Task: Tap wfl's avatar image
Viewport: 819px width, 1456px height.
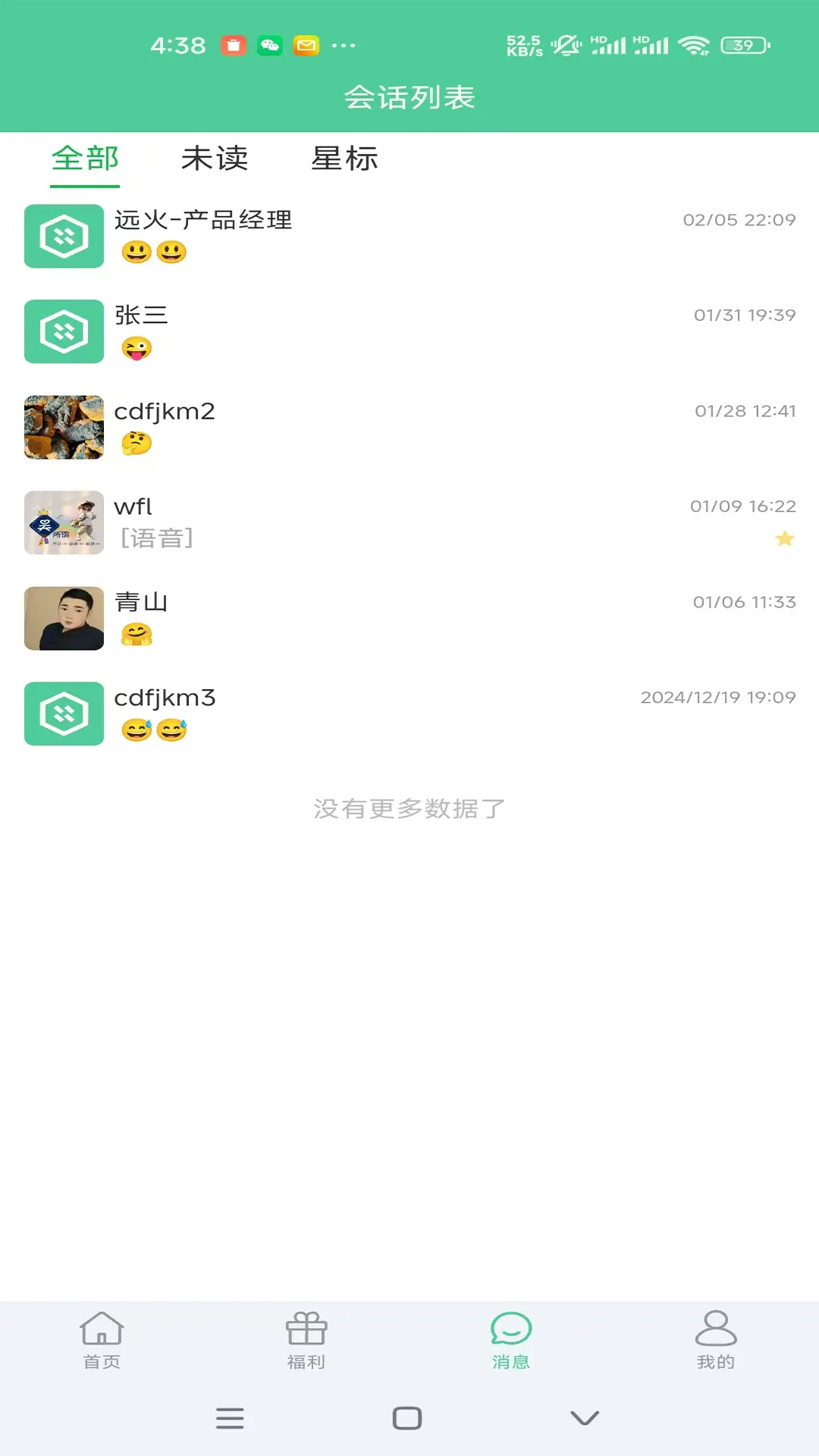Action: pyautogui.click(x=64, y=522)
